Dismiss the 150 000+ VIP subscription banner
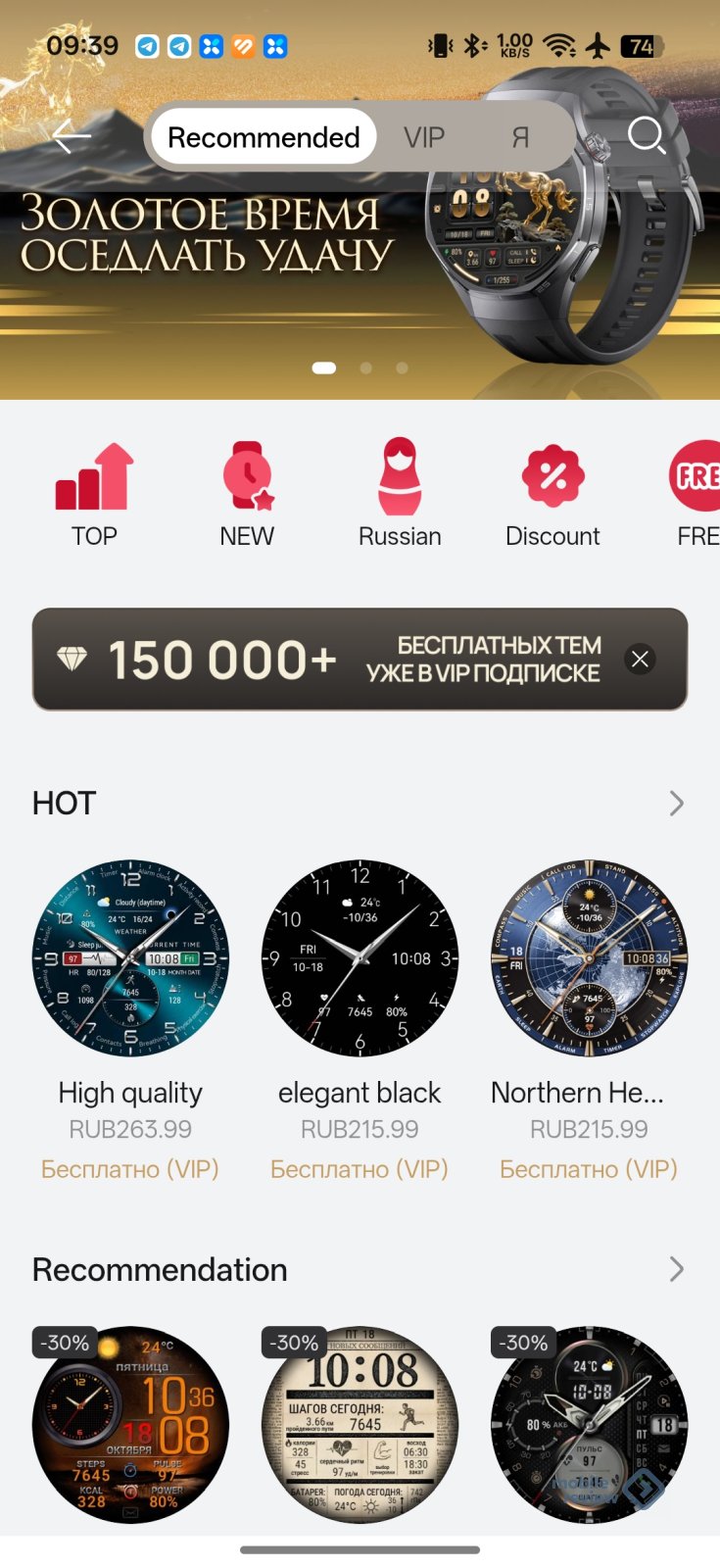 pos(641,660)
